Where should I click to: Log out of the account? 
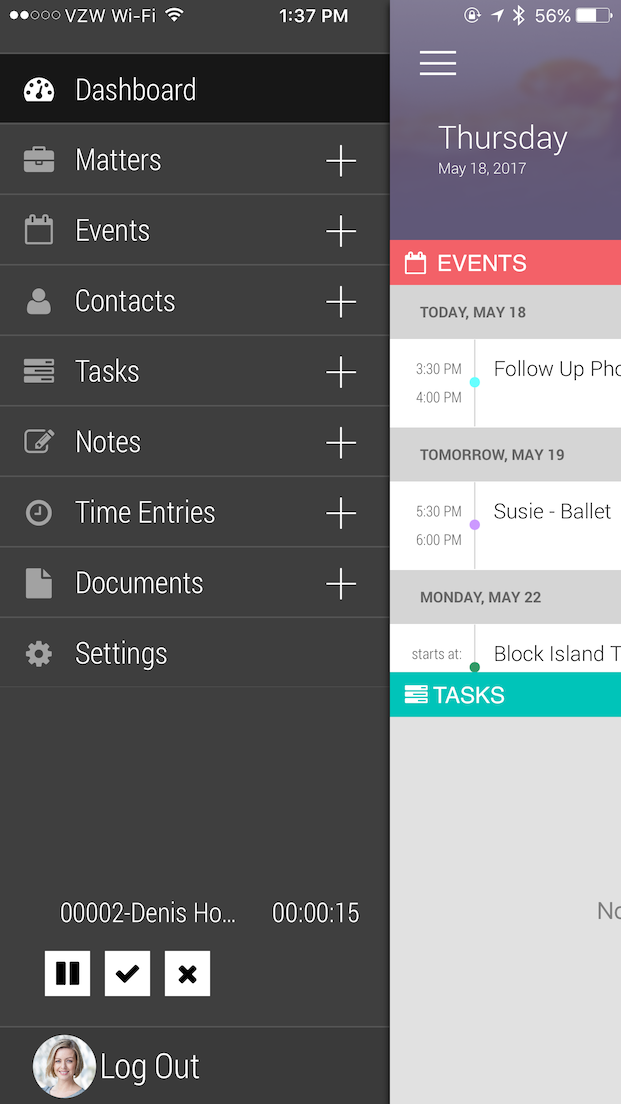pos(149,1067)
